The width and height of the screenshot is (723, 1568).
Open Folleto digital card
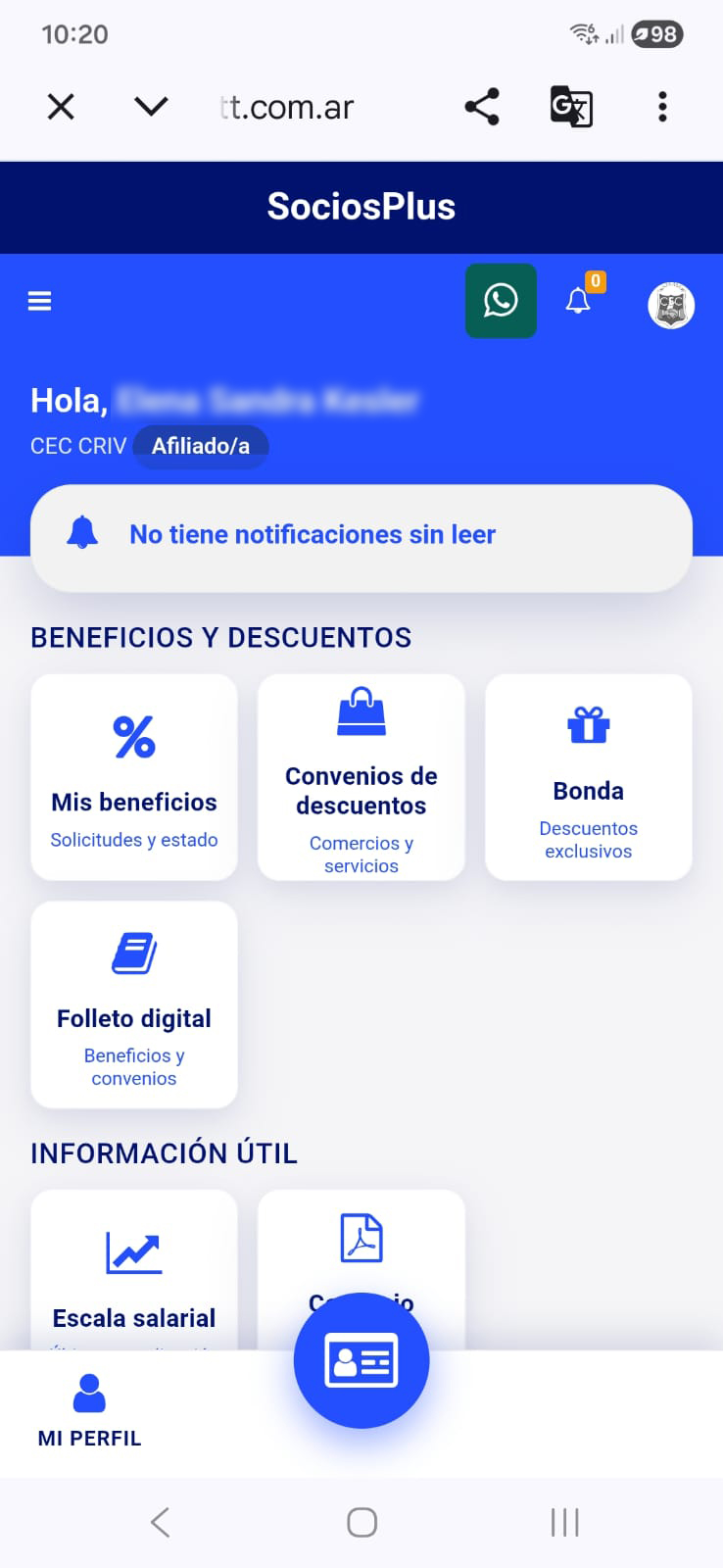(x=134, y=1004)
